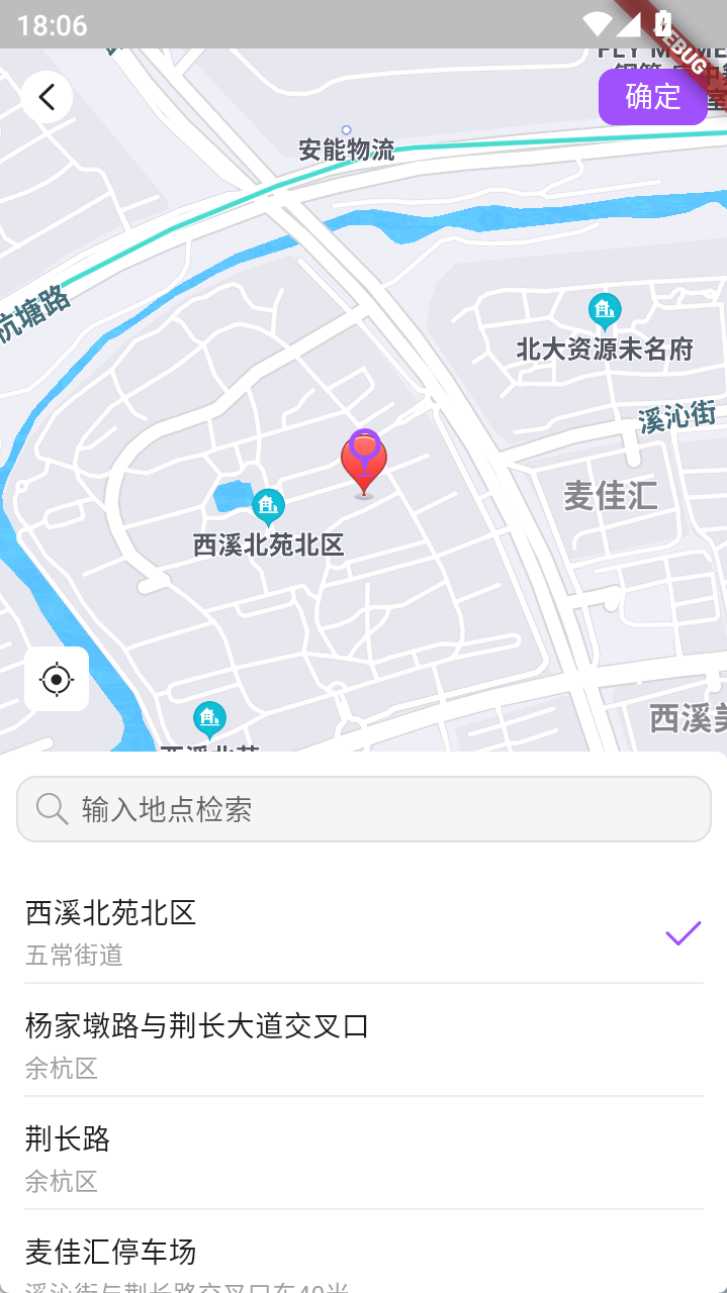Viewport: 727px width, 1293px height.
Task: Confirm location with the 确定 button
Action: click(653, 97)
